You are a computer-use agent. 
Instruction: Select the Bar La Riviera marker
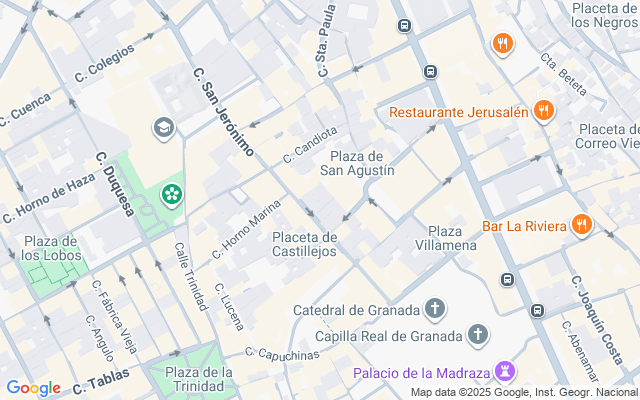[582, 225]
